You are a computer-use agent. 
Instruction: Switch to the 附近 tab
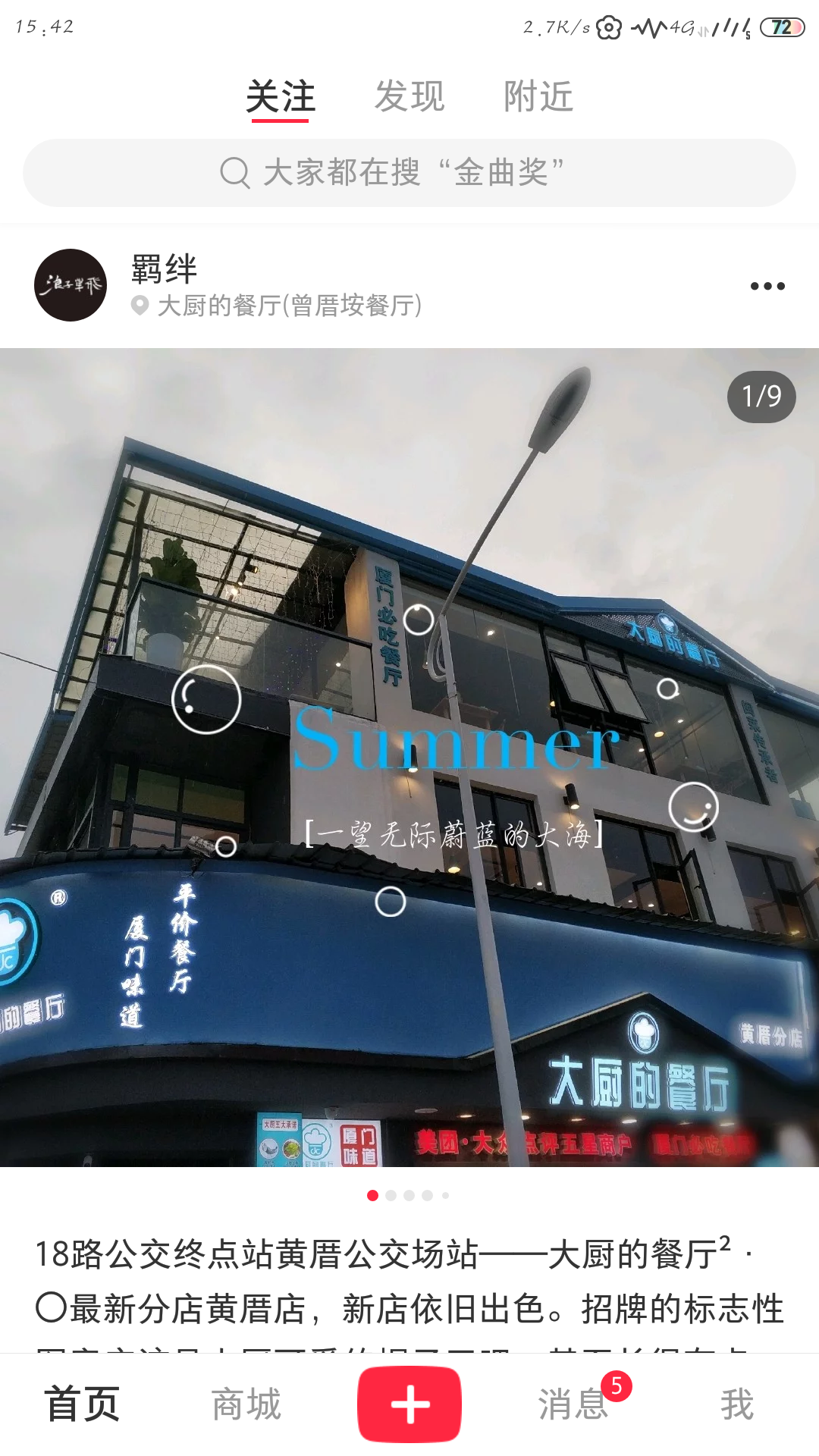(x=538, y=97)
